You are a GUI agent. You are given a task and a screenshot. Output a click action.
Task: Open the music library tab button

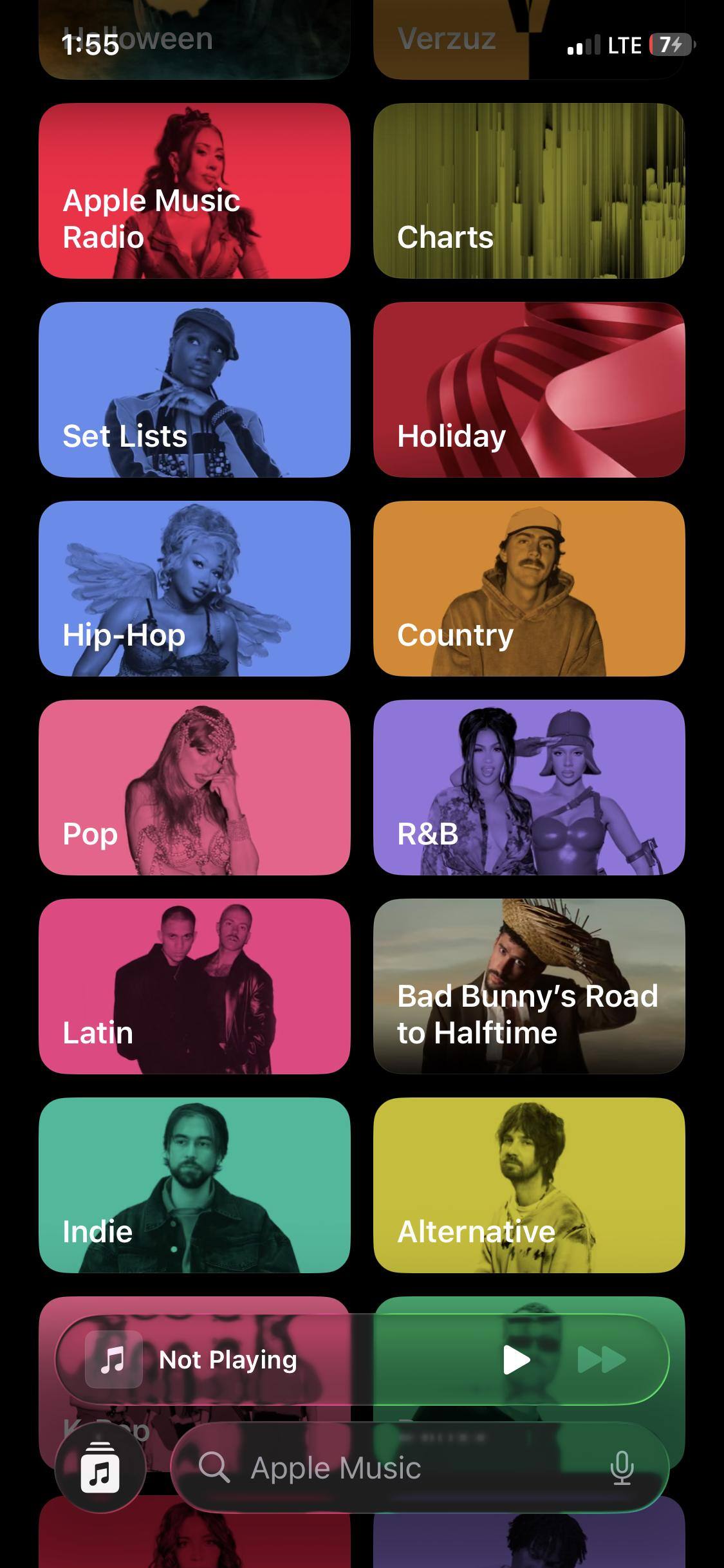point(100,1468)
